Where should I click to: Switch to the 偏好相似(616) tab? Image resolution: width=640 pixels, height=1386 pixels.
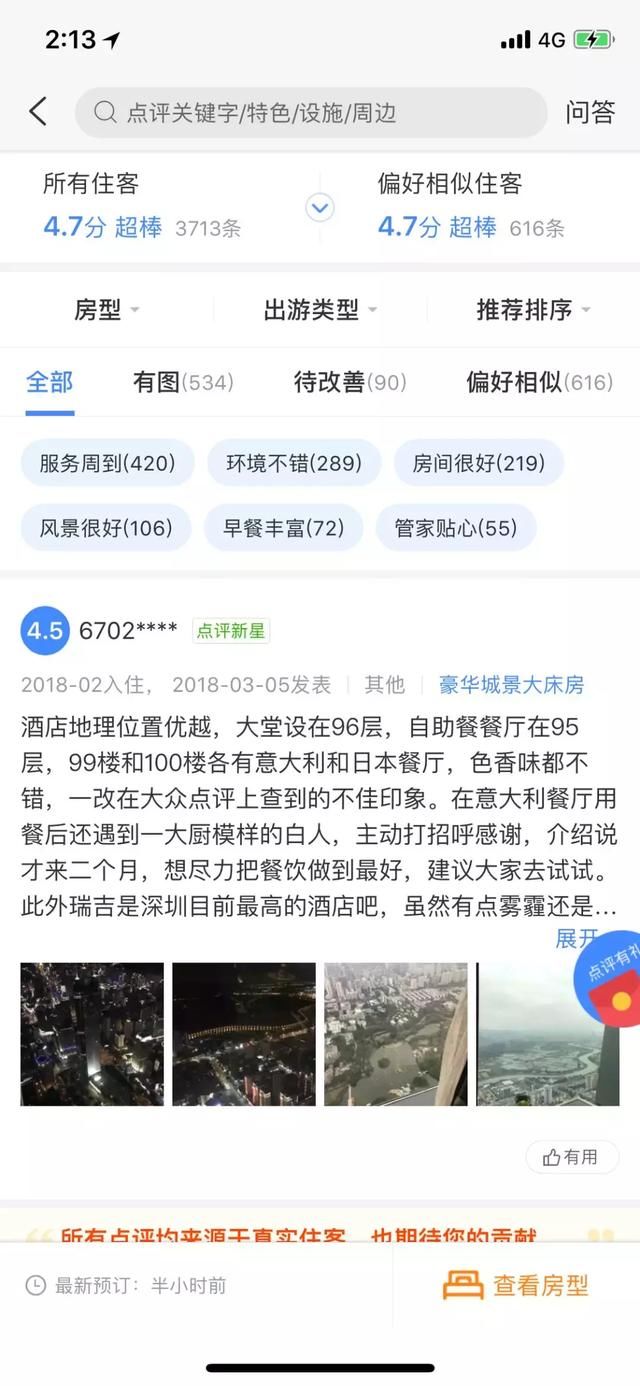539,382
